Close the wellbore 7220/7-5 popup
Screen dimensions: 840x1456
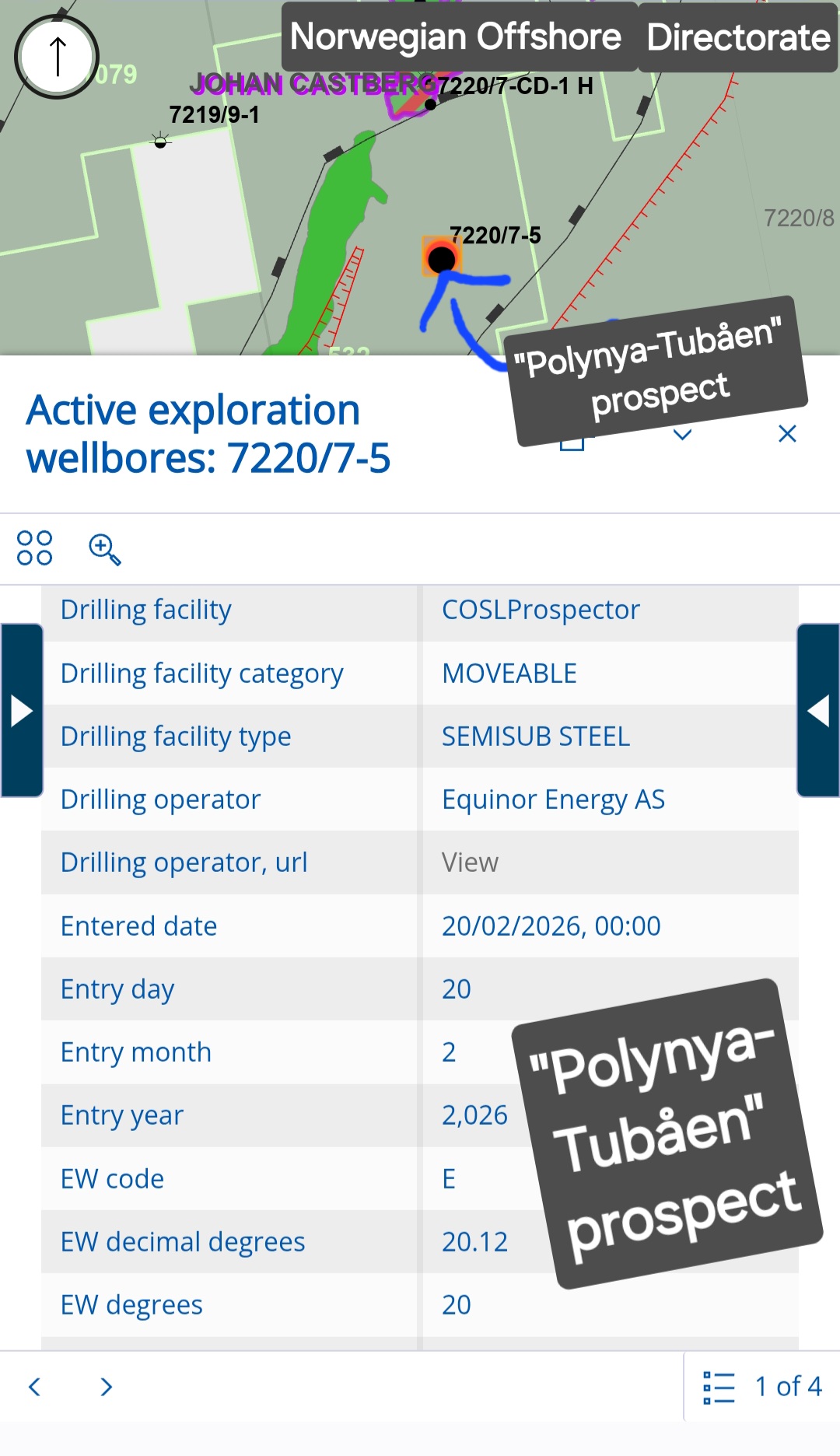point(787,434)
